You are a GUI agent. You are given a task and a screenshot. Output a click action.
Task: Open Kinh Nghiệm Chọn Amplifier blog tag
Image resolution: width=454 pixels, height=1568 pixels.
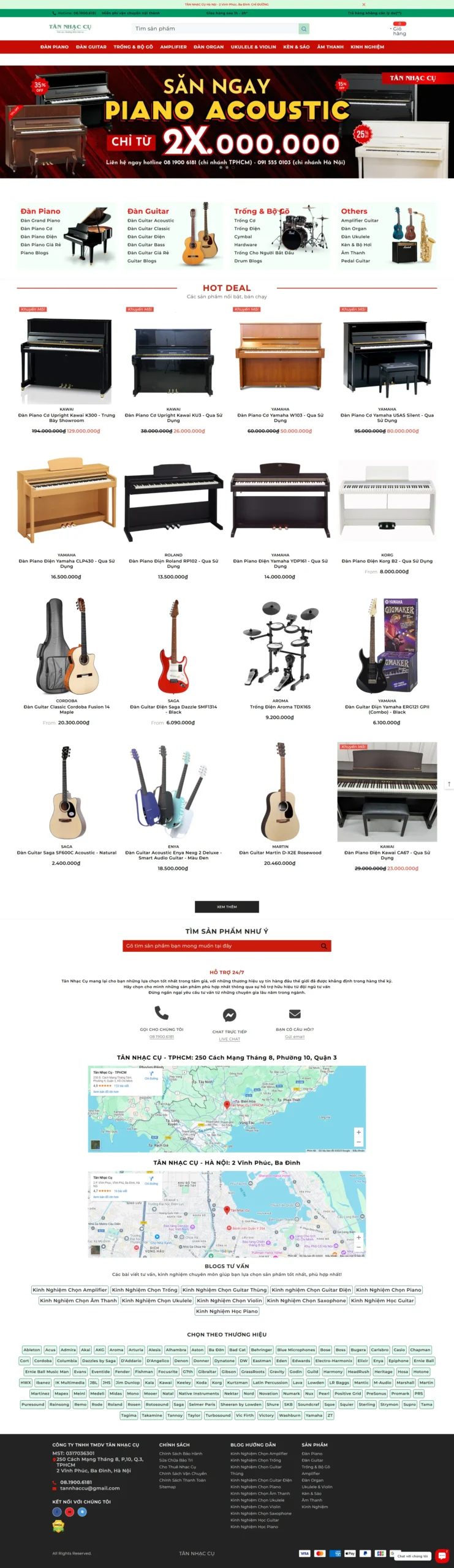pyautogui.click(x=70, y=1290)
